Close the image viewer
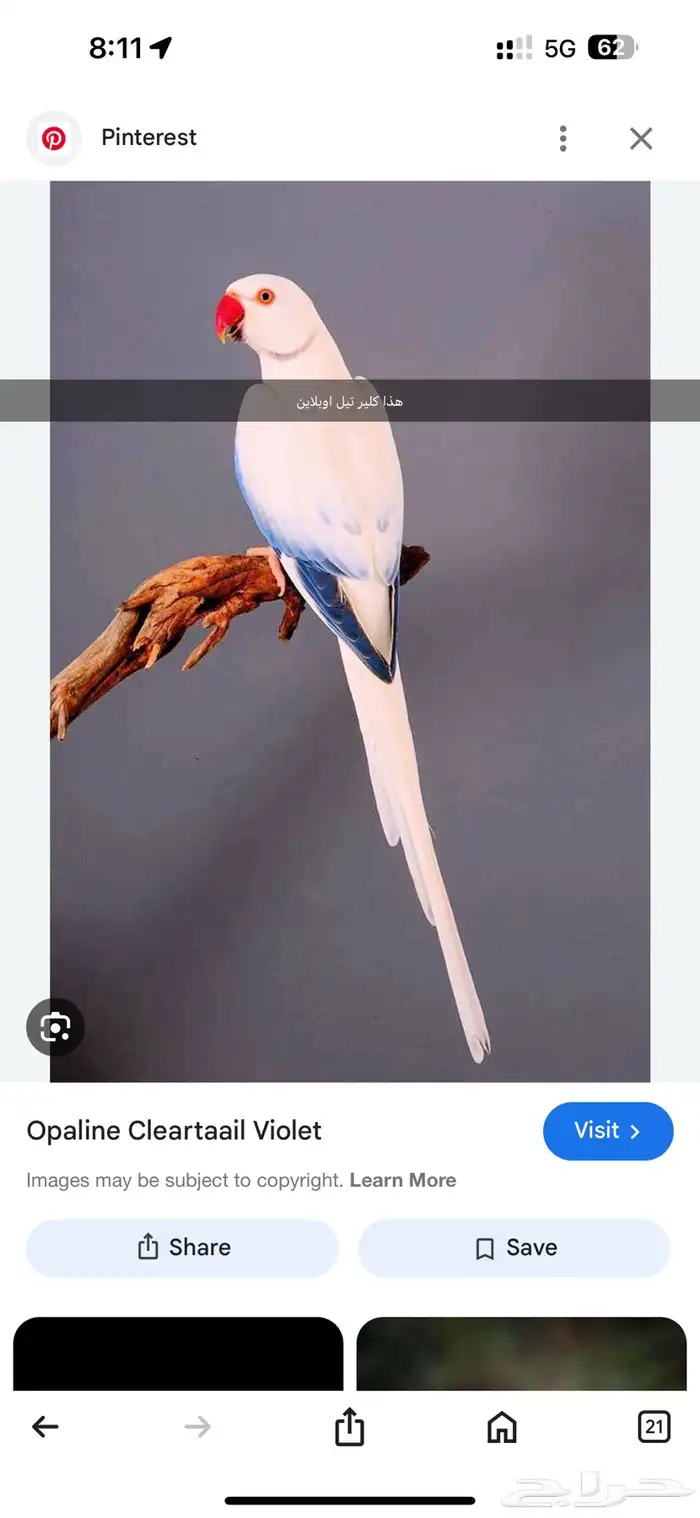The width and height of the screenshot is (700, 1518). (641, 138)
